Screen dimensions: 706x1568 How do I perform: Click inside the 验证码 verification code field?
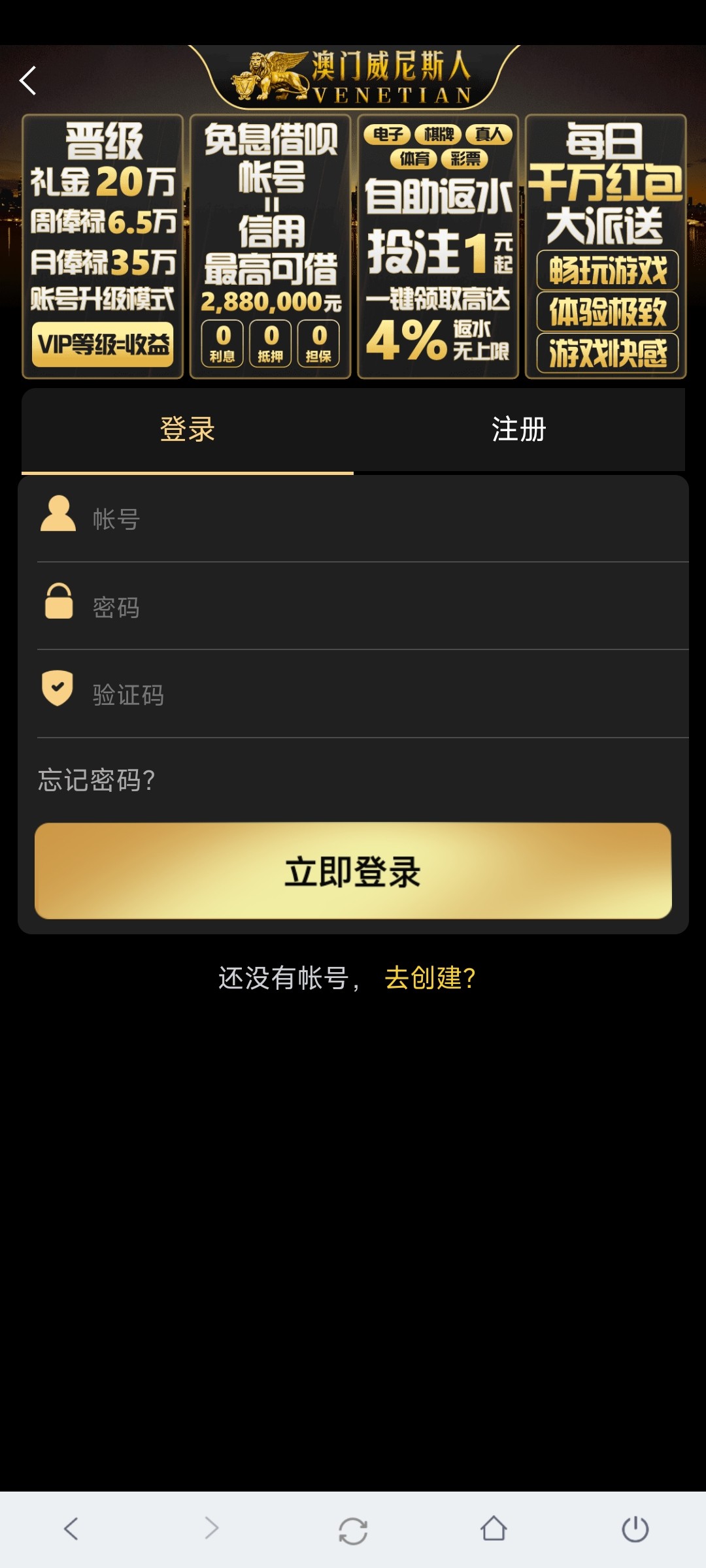click(x=261, y=694)
